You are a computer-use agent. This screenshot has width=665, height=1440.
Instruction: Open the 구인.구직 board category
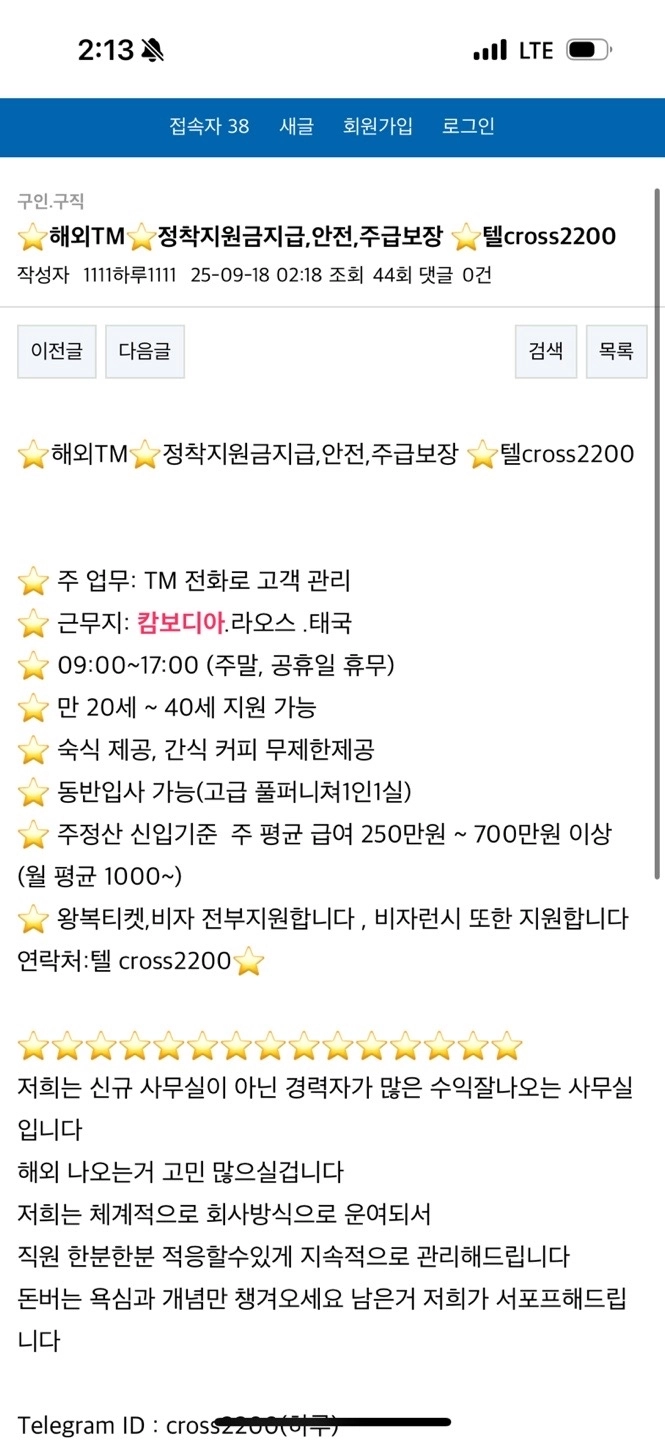tap(50, 201)
